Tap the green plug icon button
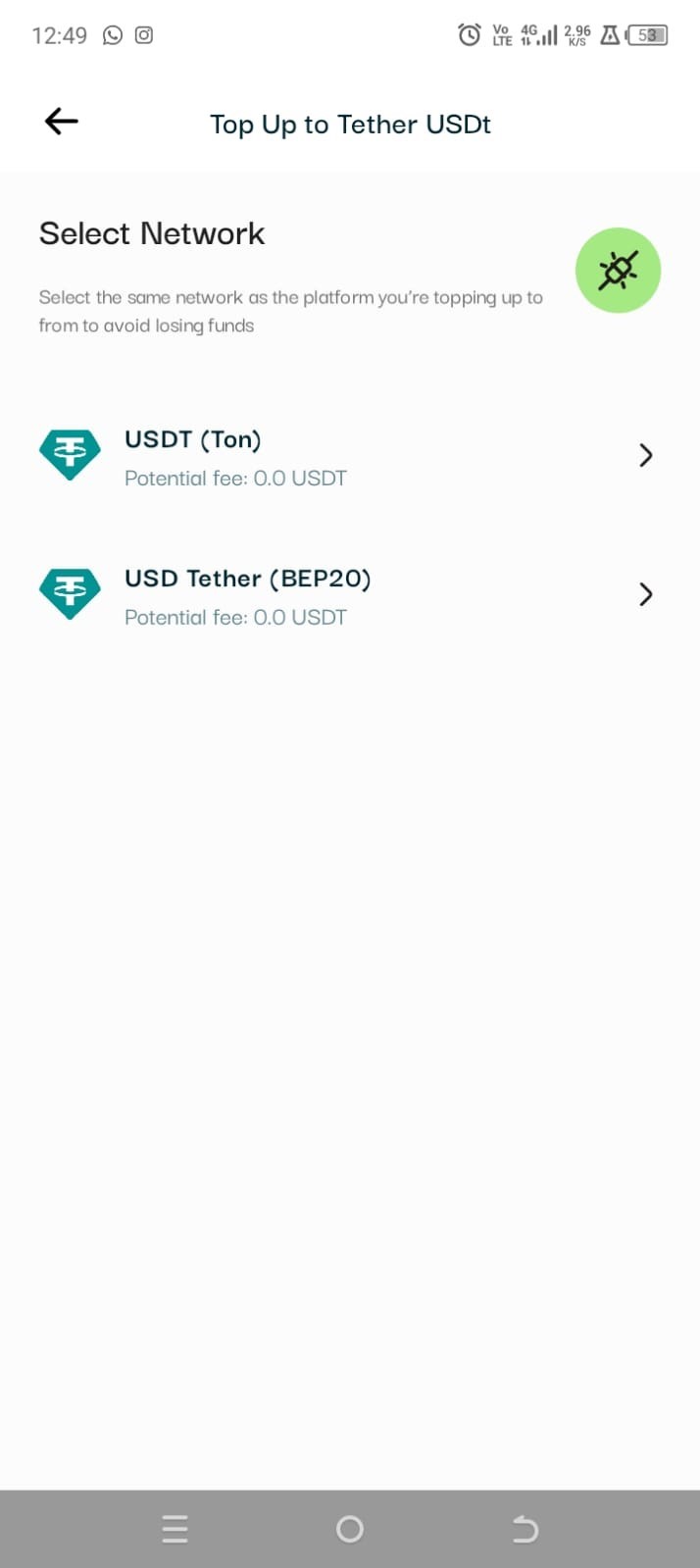 click(x=618, y=271)
